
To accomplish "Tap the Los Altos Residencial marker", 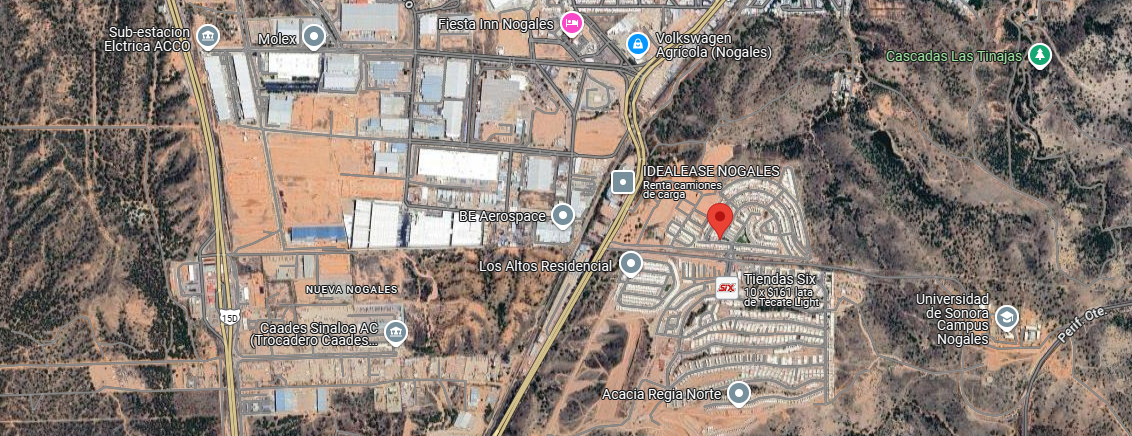I will tap(631, 265).
